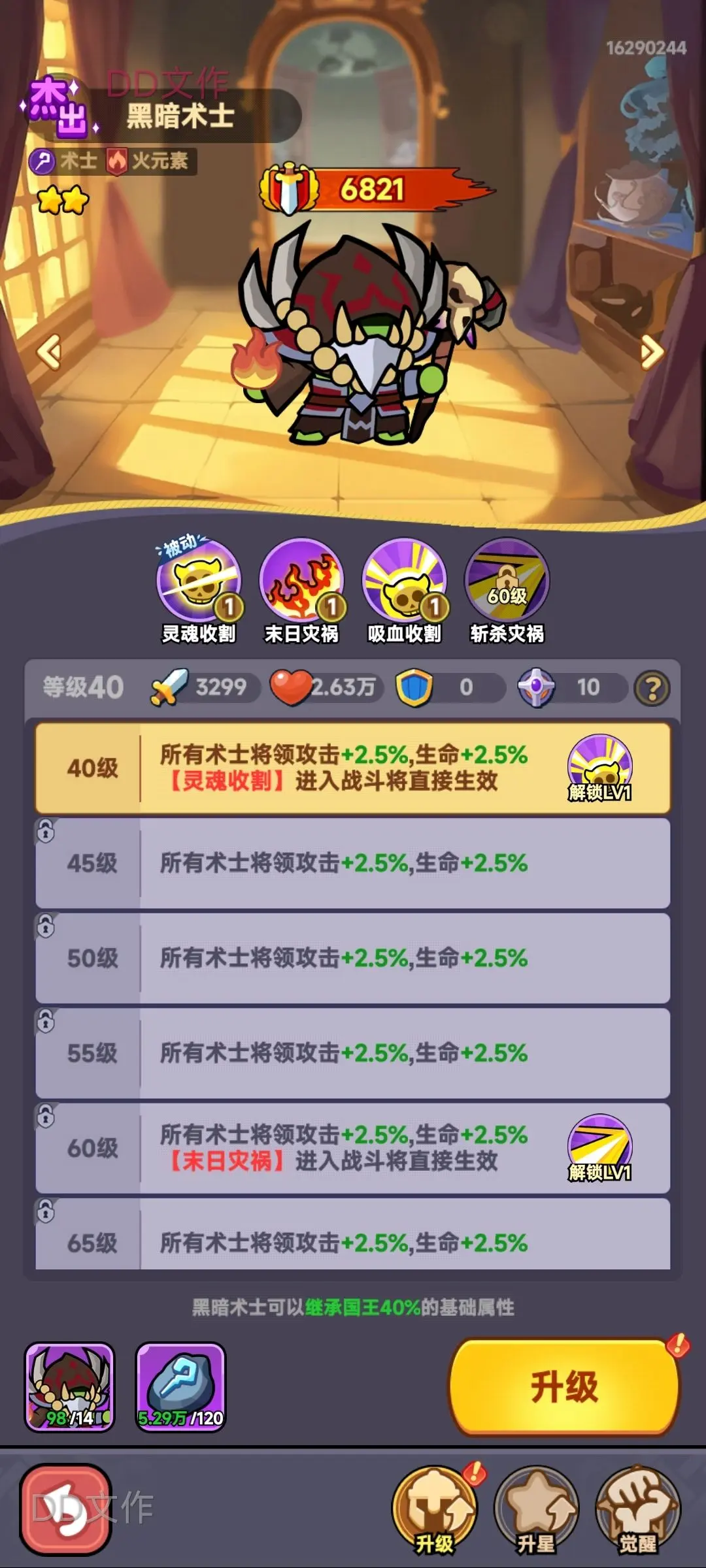Tap the yellow 升级 upgrade button
The height and width of the screenshot is (1568, 706).
pyautogui.click(x=564, y=1386)
